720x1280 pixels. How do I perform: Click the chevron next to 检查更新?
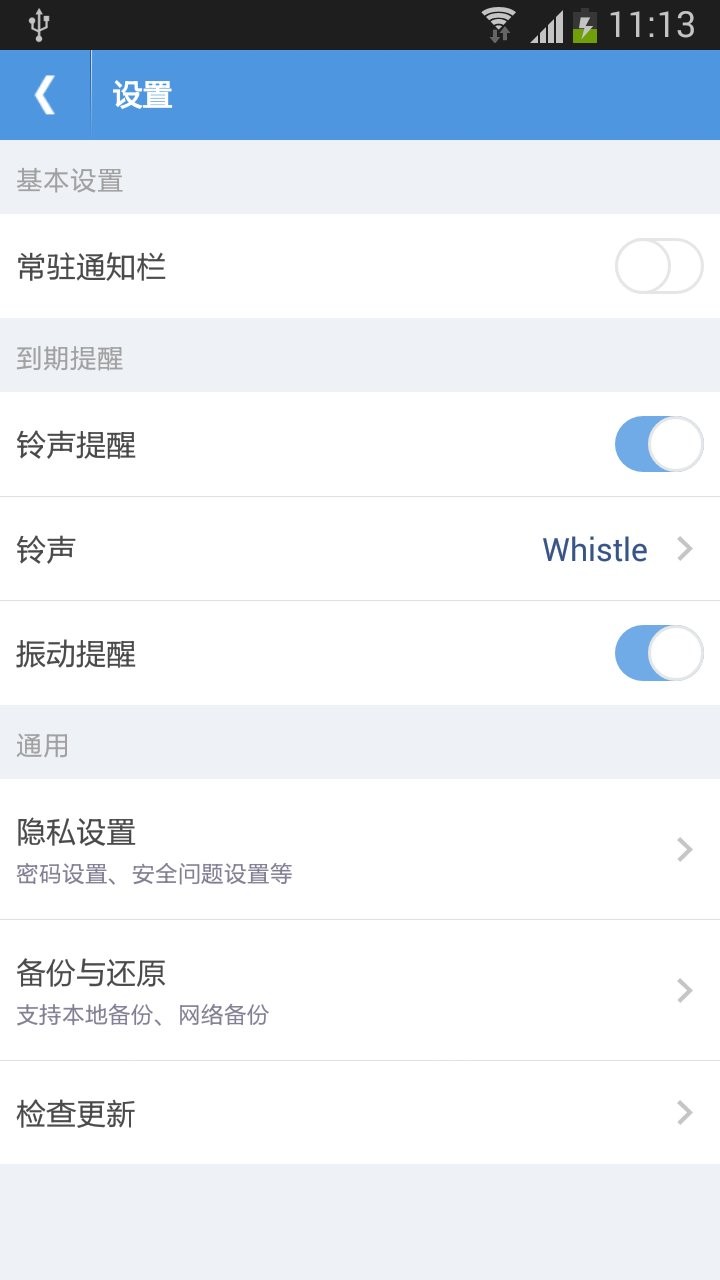684,1113
